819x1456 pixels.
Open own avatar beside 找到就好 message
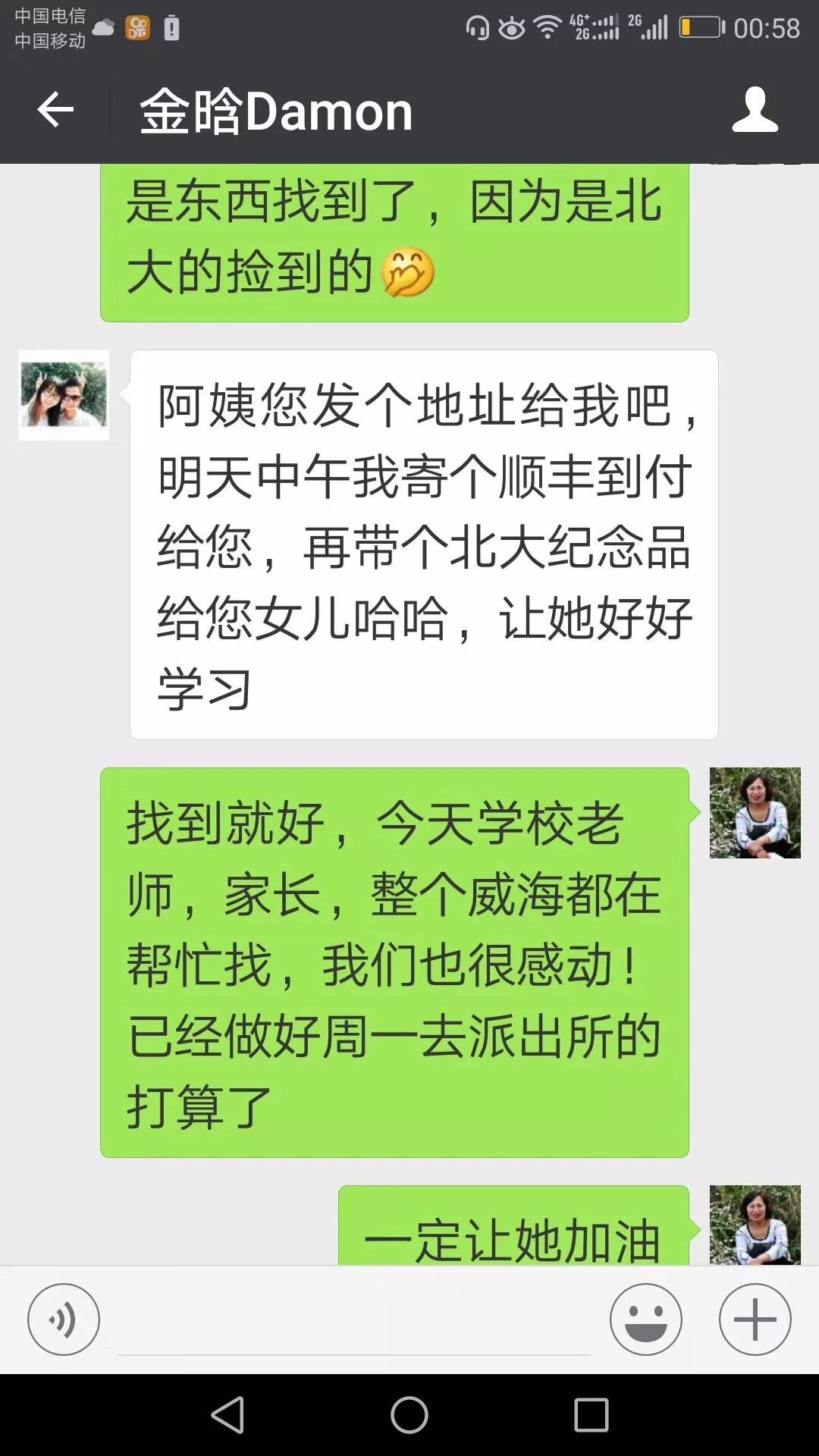pos(755,813)
